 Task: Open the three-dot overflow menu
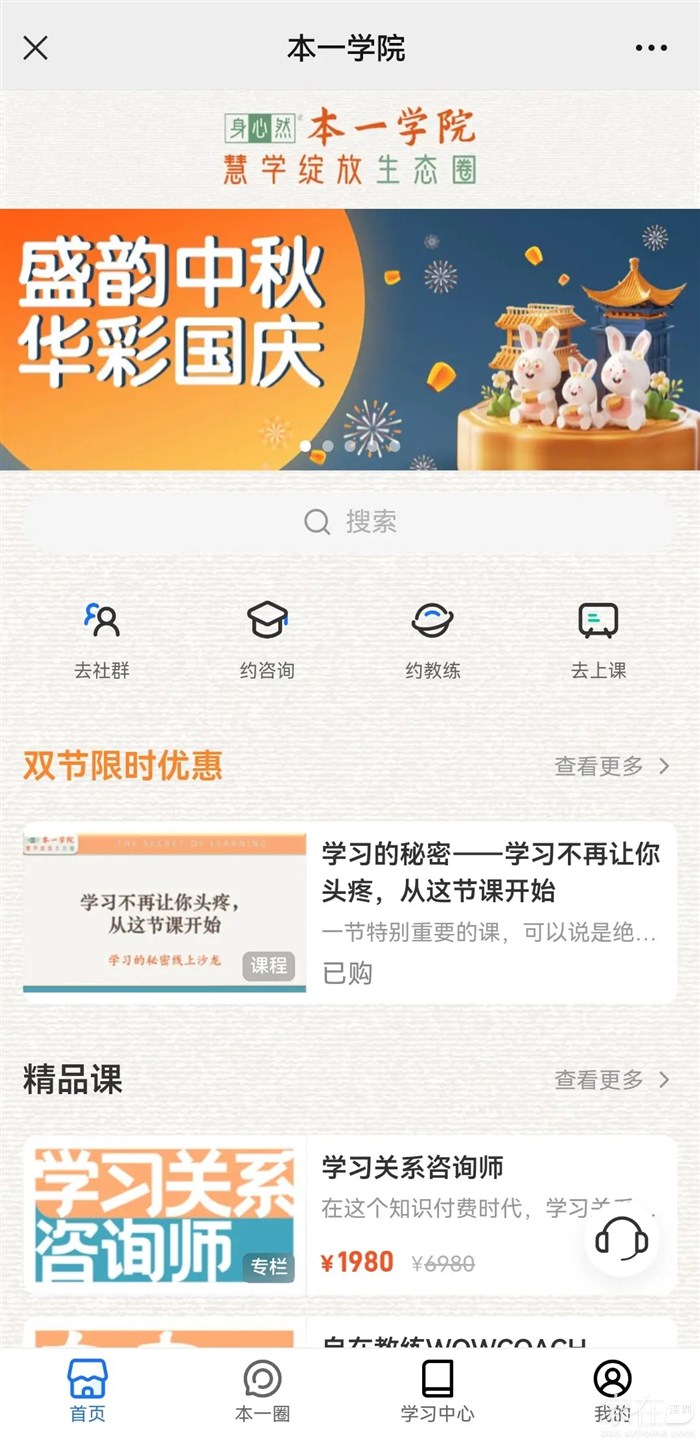651,48
